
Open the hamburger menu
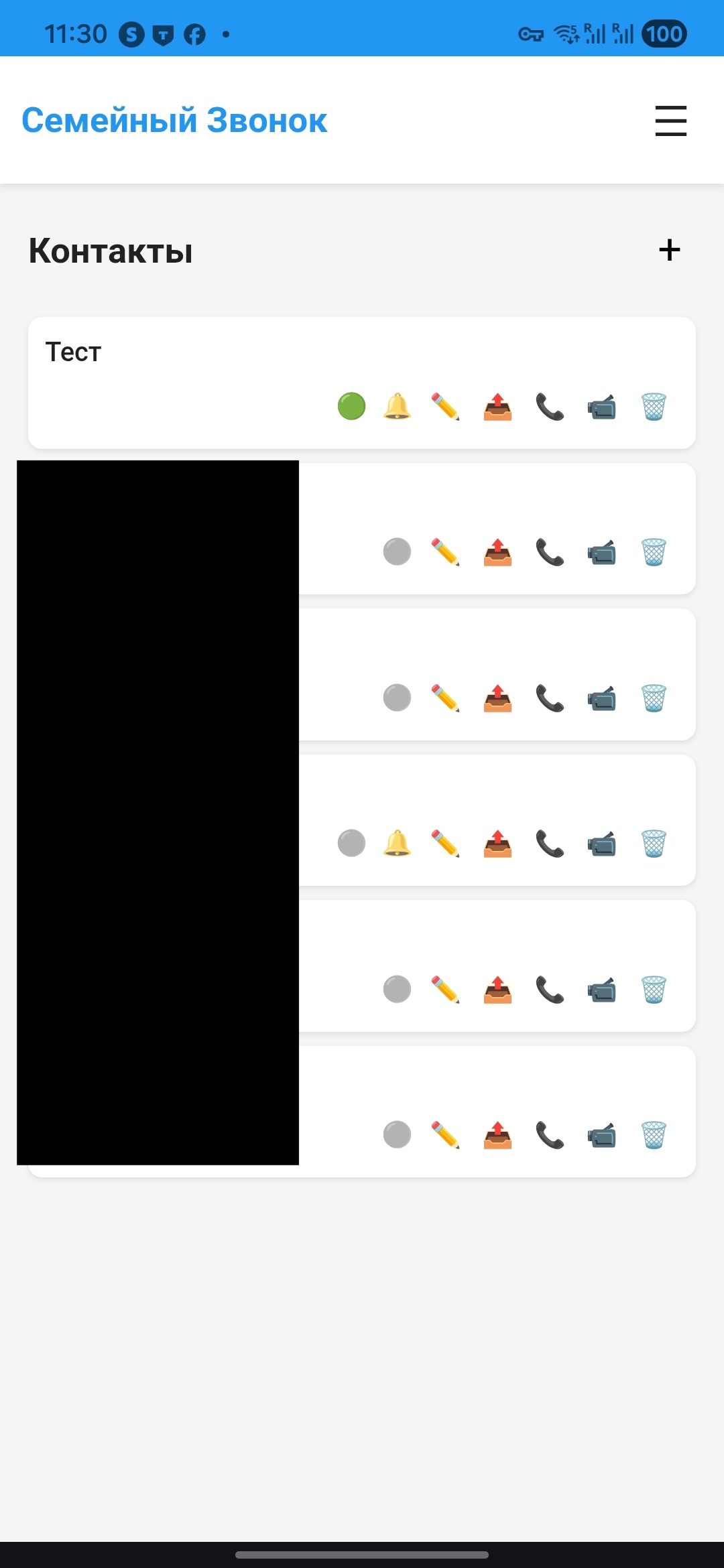click(670, 121)
